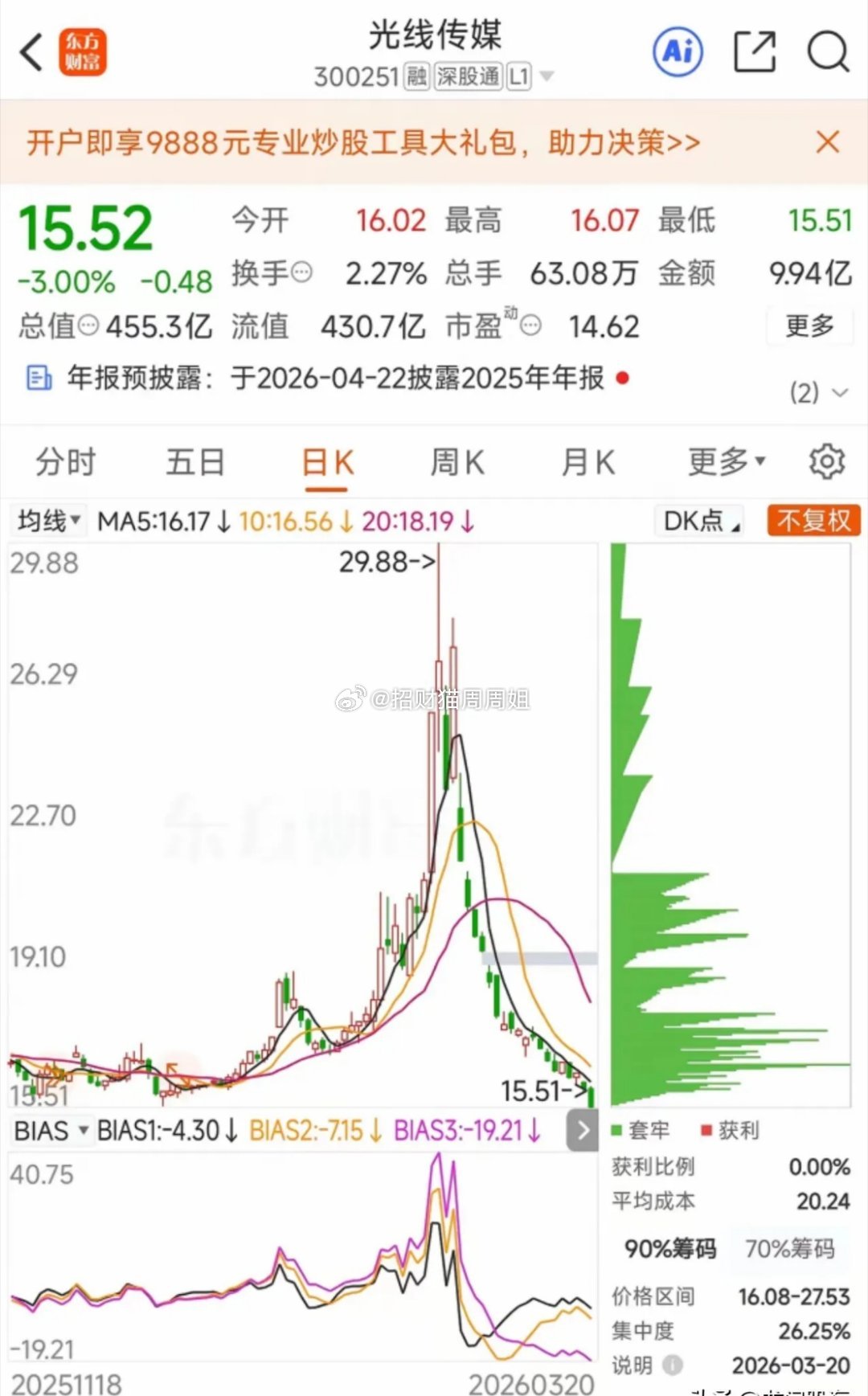868x1396 pixels.
Task: Open the 9888元 account opening promotion
Action: pyautogui.click(x=362, y=144)
